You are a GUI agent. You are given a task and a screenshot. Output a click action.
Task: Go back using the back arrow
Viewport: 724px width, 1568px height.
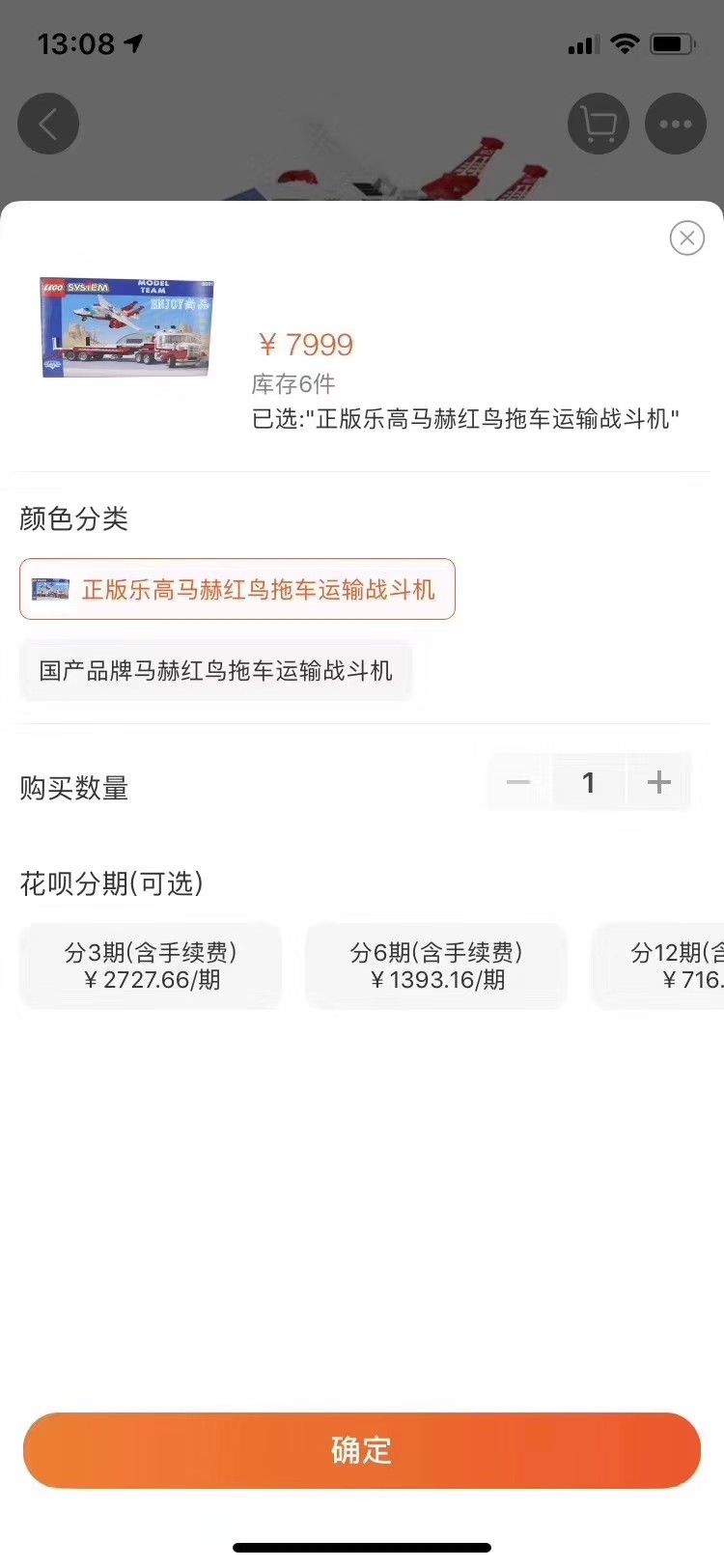[x=47, y=124]
